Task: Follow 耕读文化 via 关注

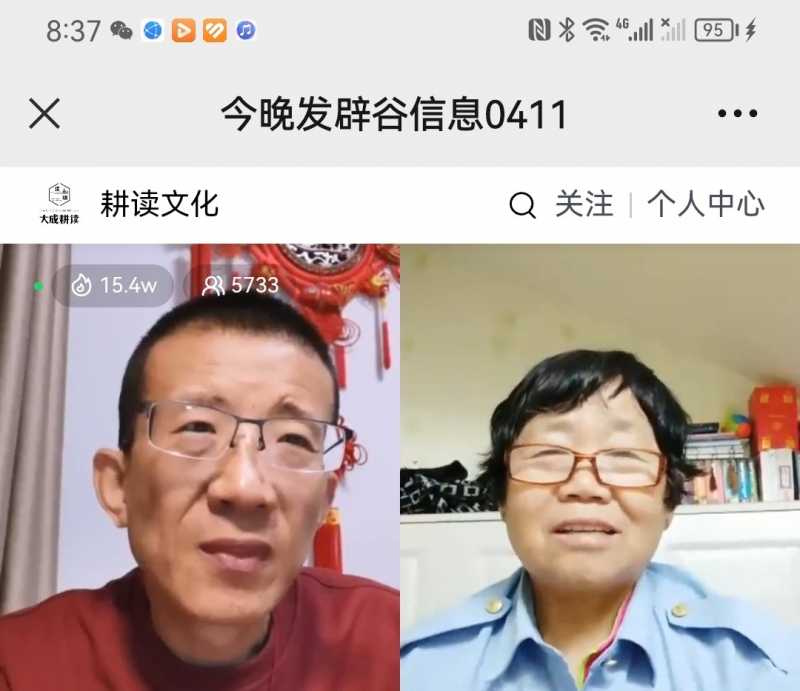Action: (x=584, y=205)
